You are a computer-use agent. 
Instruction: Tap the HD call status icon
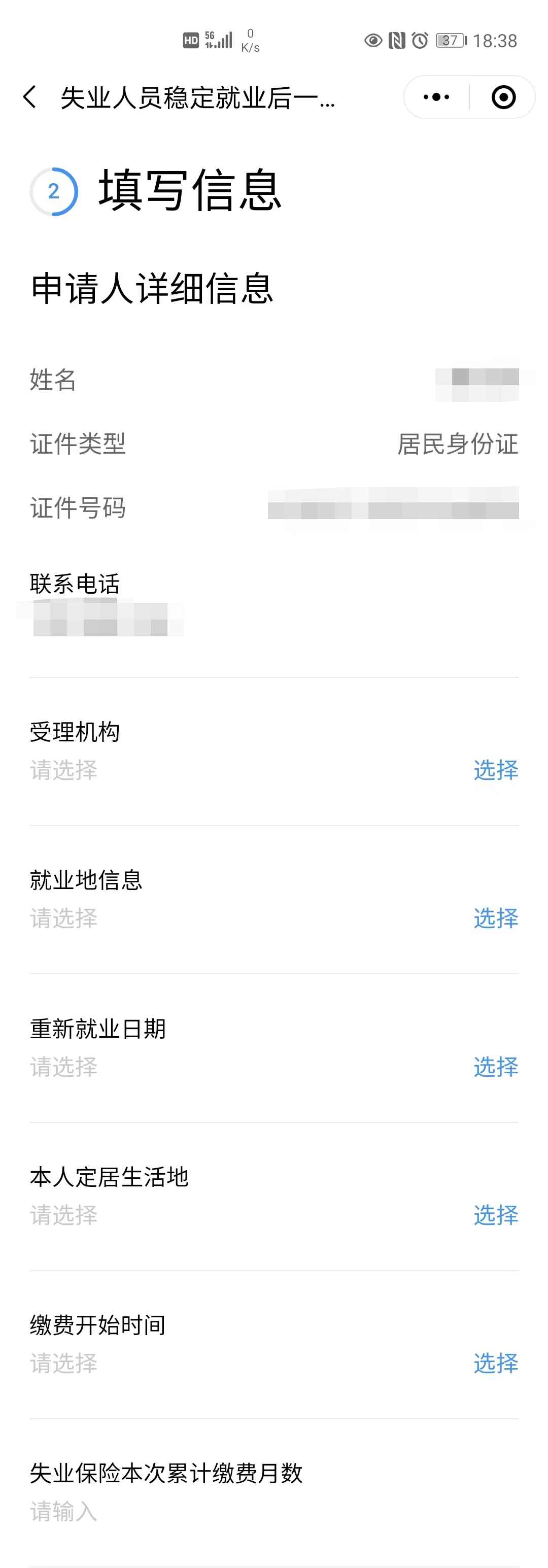tap(191, 39)
